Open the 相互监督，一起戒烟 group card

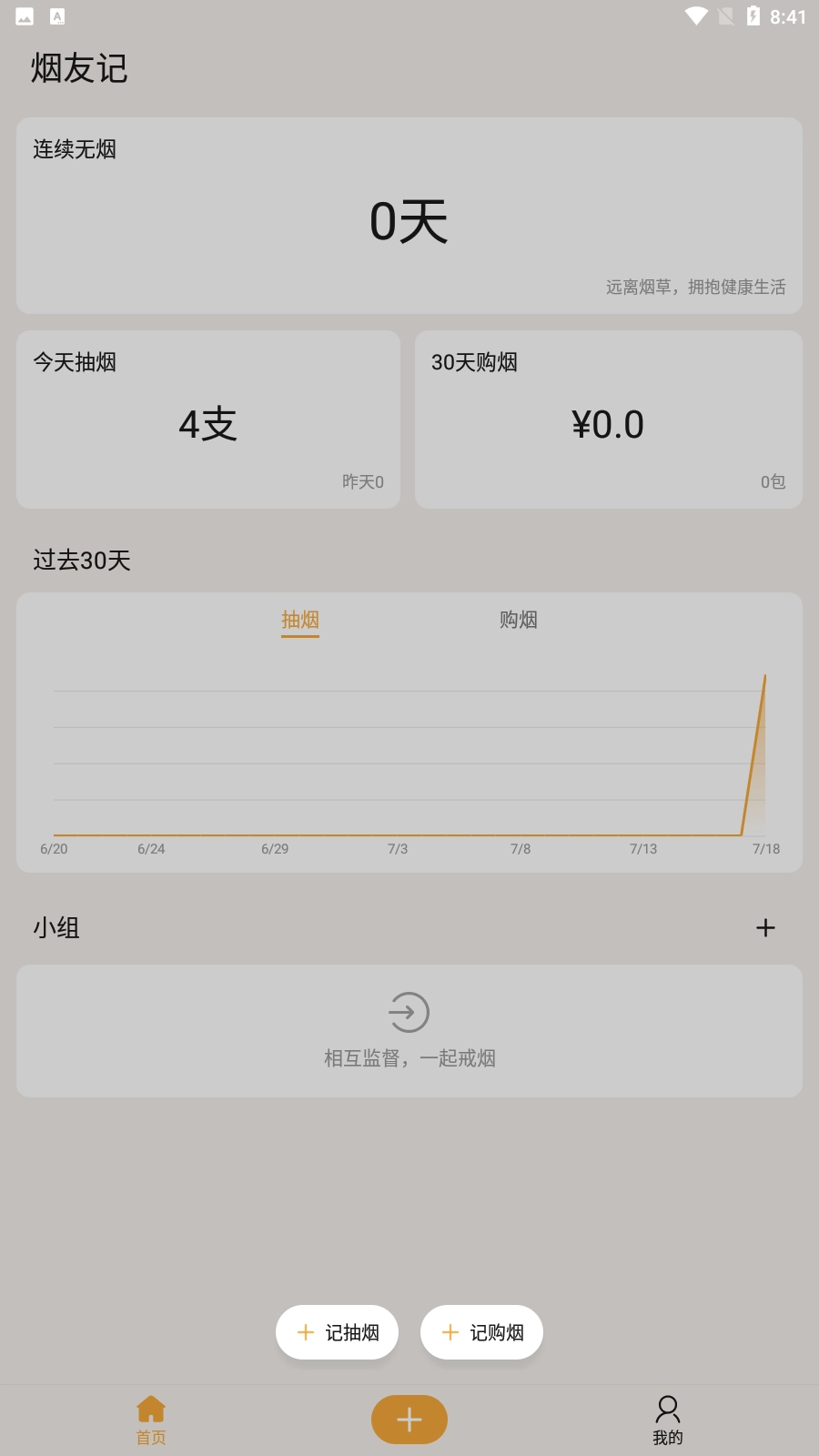click(409, 1030)
